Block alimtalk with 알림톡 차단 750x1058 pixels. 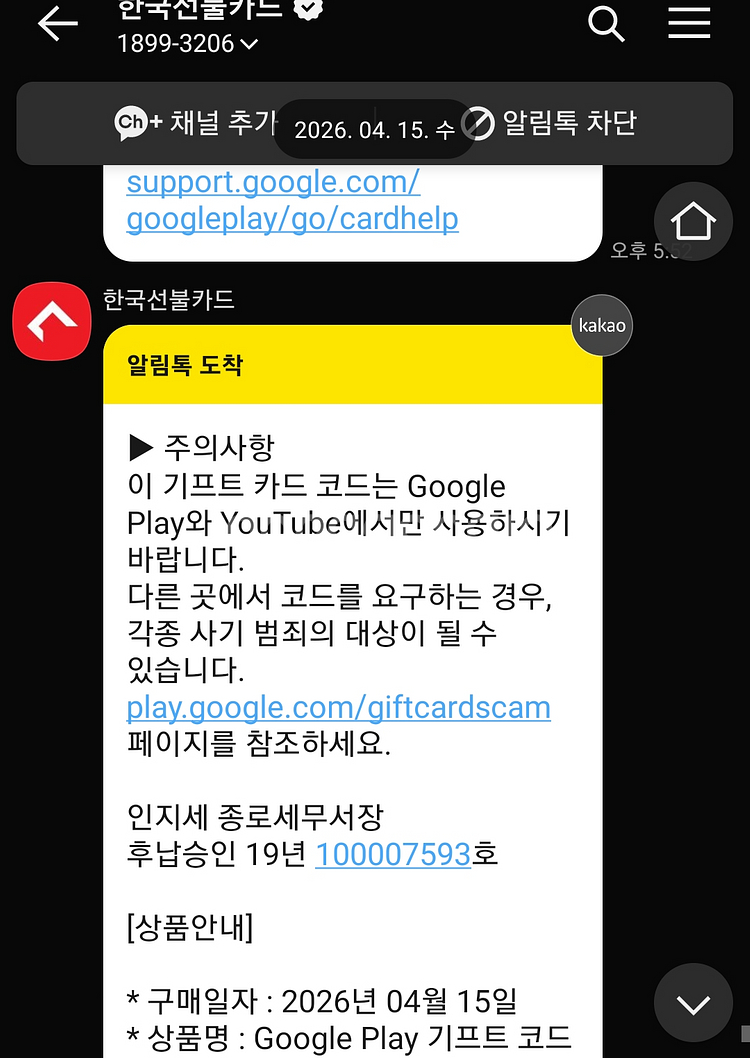pos(550,123)
